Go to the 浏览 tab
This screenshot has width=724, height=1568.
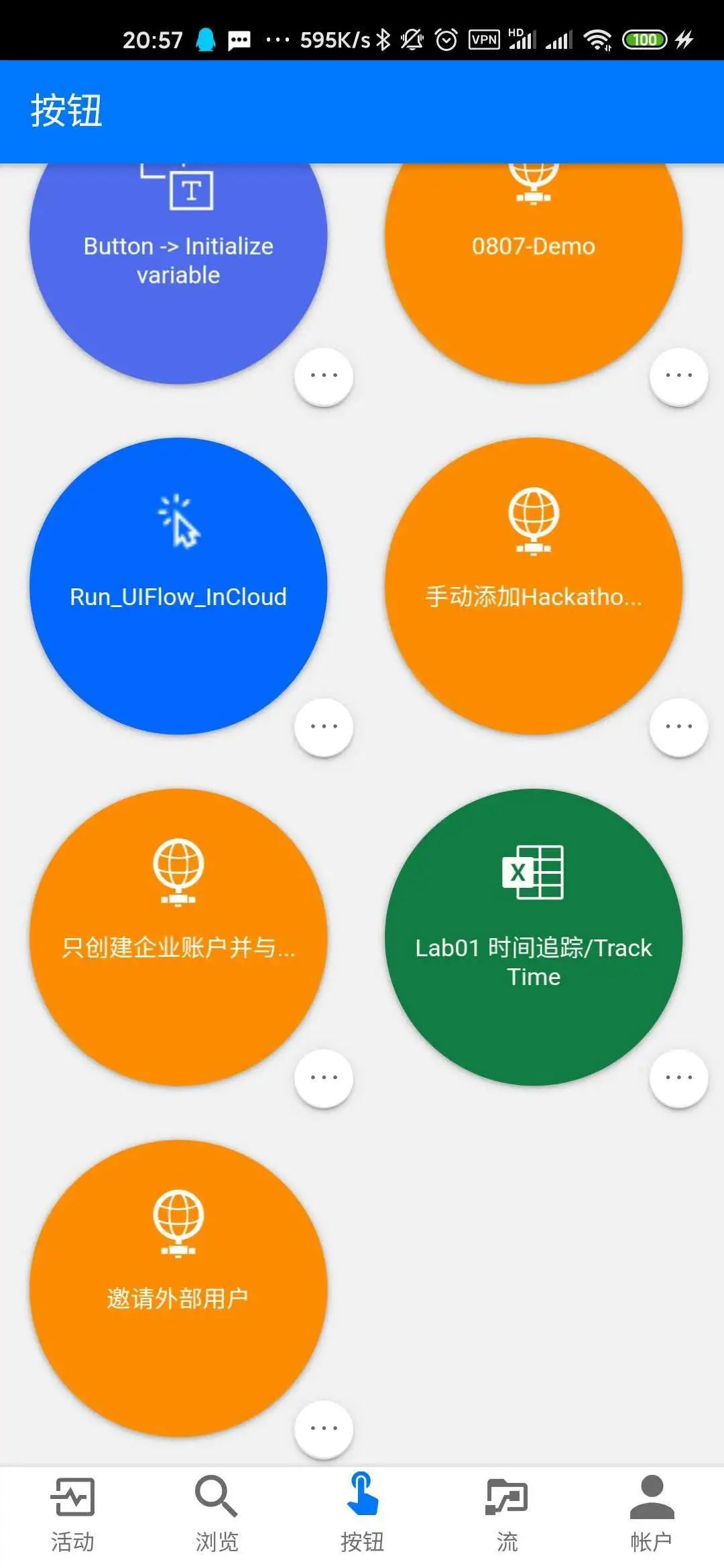pos(217,1516)
